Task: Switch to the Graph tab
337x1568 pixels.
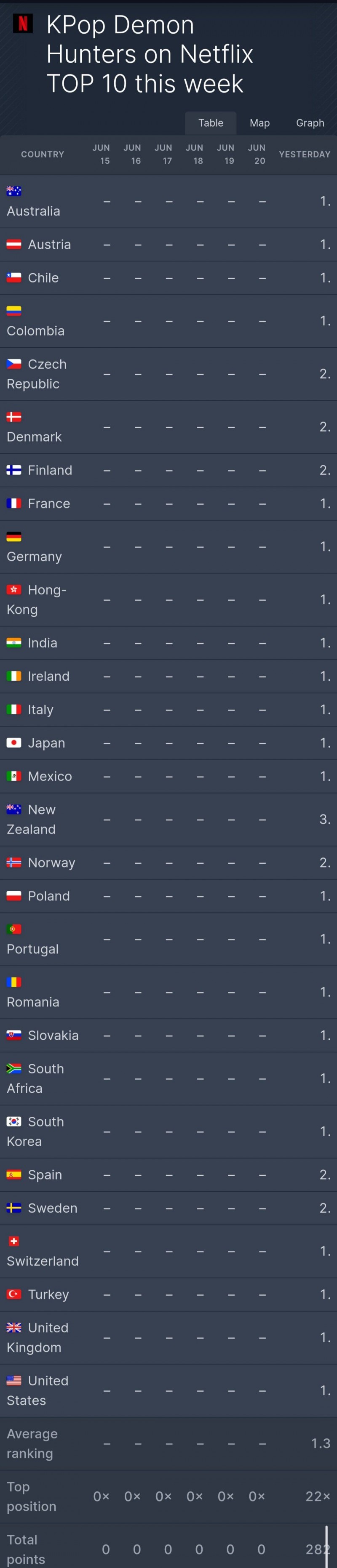Action: (x=310, y=123)
